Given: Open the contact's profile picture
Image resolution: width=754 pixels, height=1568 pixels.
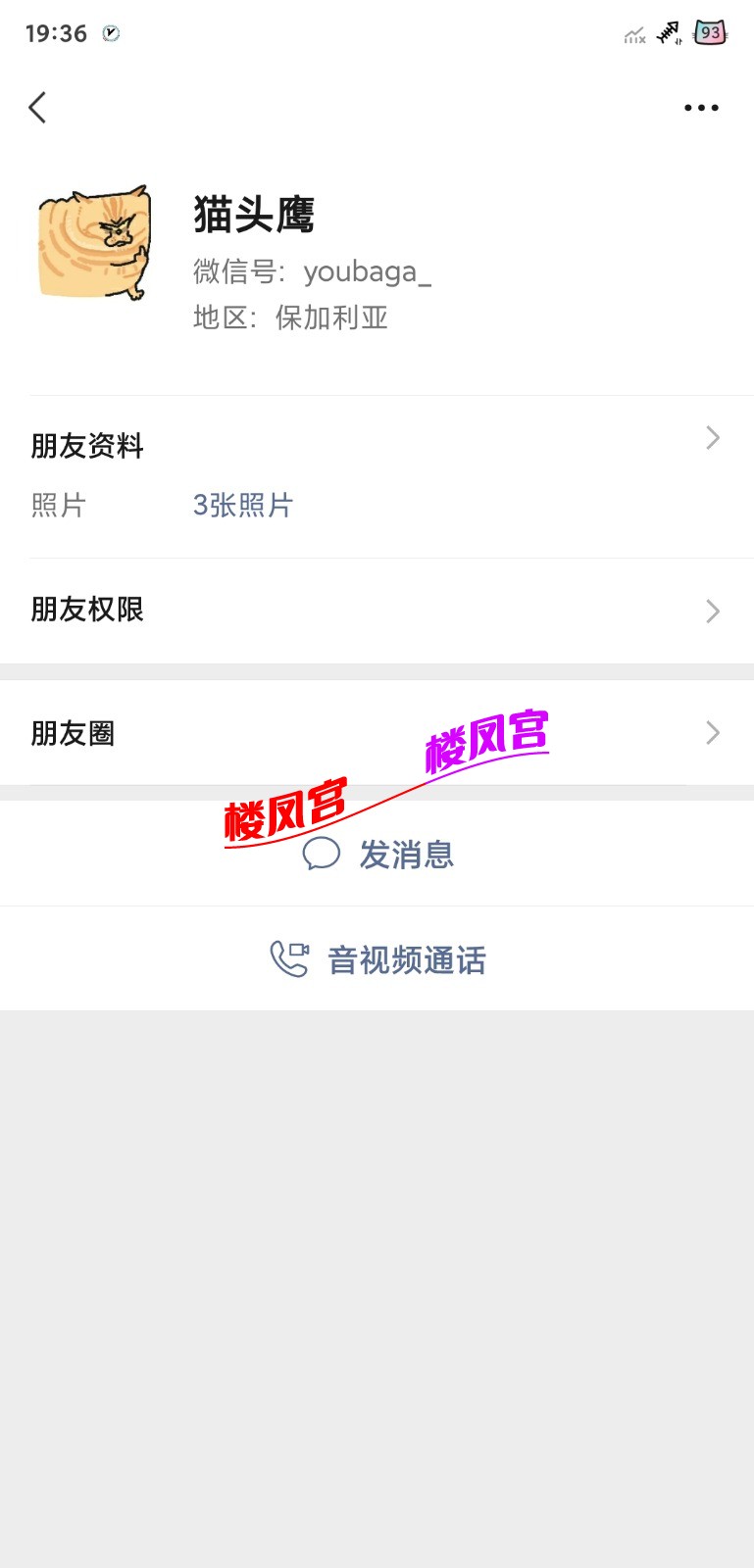Looking at the screenshot, I should pyautogui.click(x=93, y=243).
